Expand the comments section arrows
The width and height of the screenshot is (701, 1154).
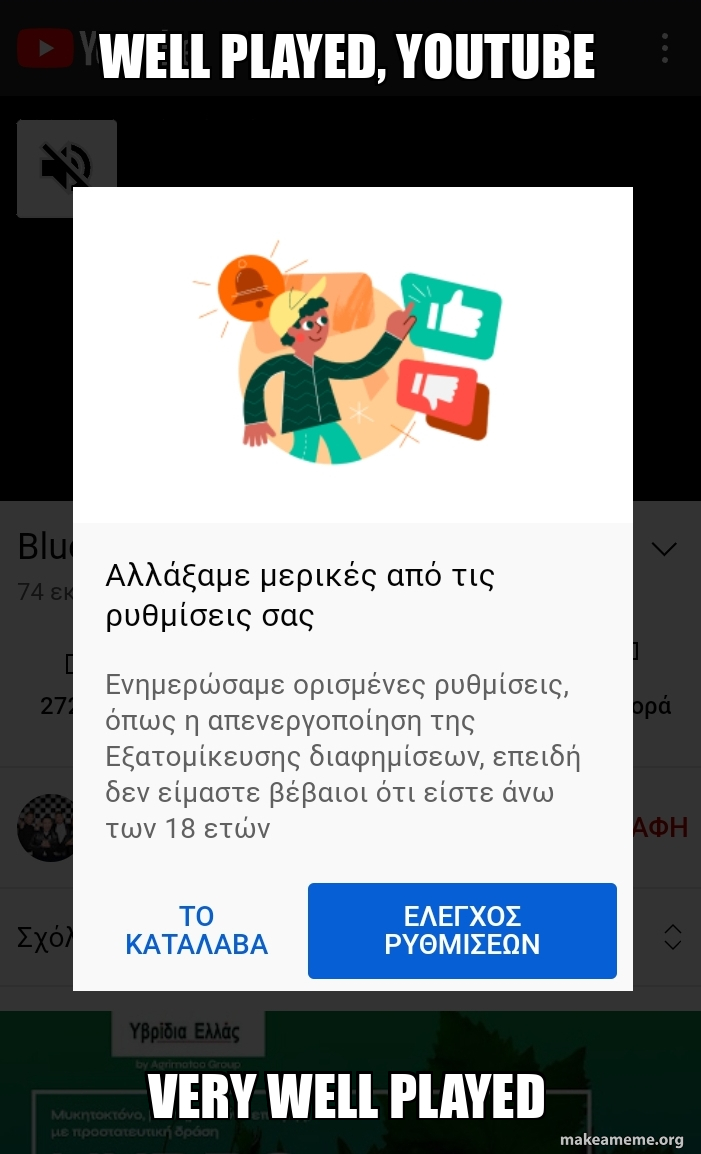coord(673,937)
